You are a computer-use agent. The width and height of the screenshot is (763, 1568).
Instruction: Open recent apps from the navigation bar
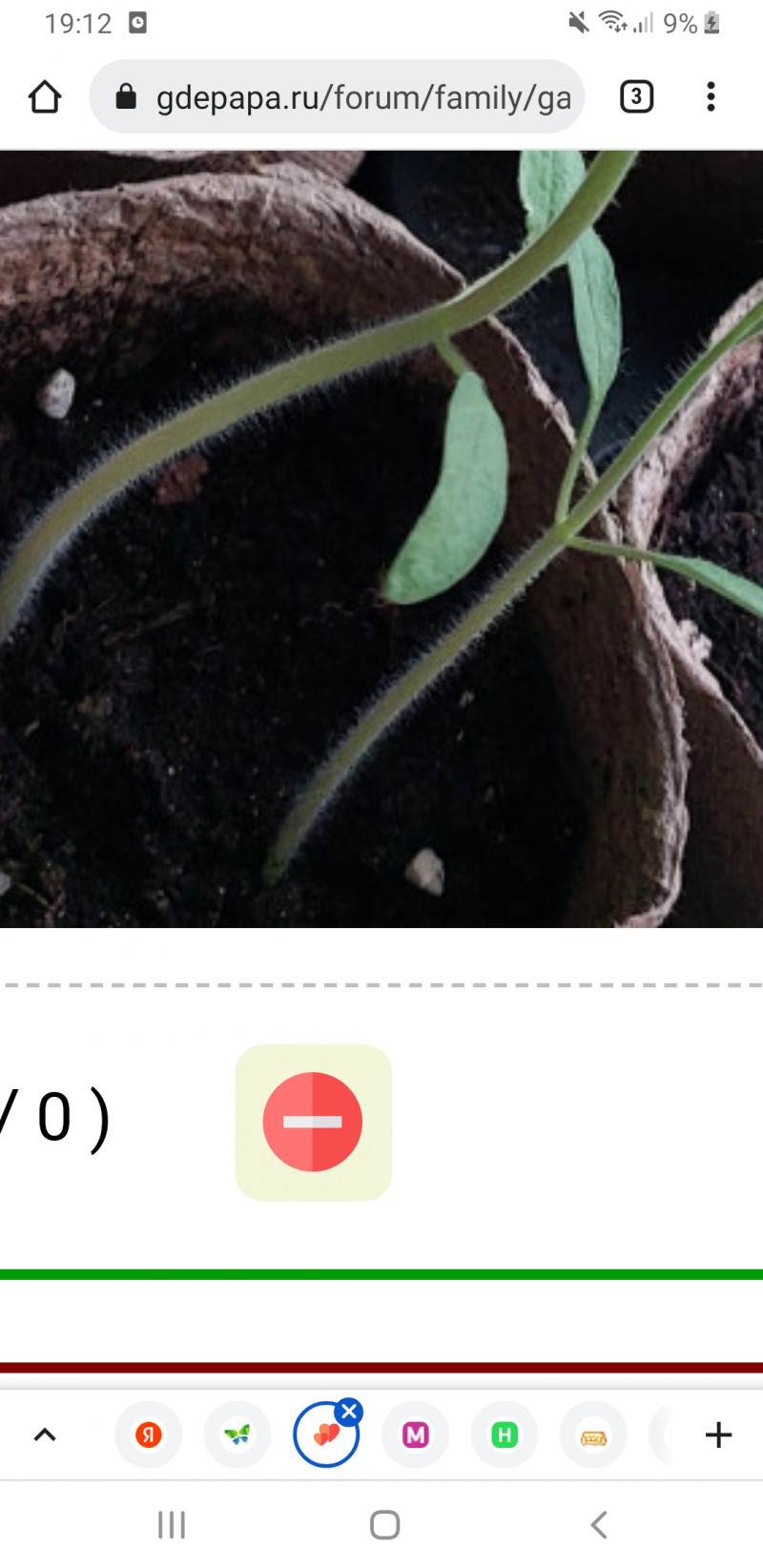click(x=172, y=1524)
